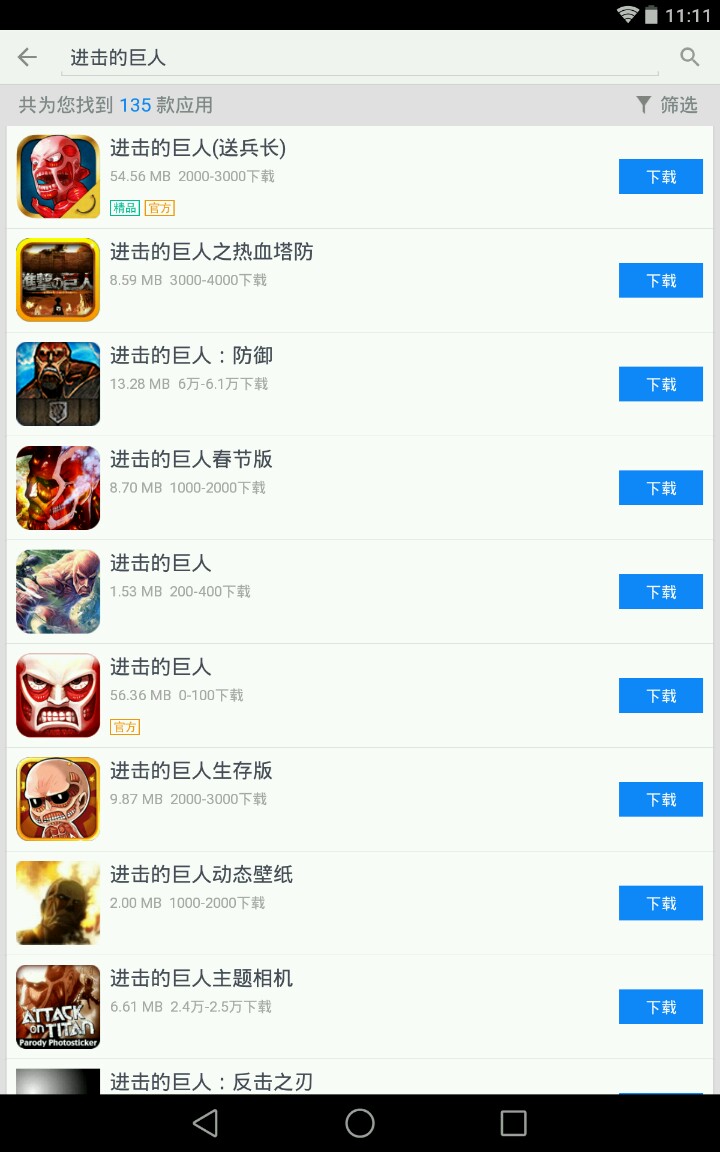This screenshot has height=1152, width=720.
Task: Open the 进击的巨人之热血塔防 result
Action: (300, 264)
